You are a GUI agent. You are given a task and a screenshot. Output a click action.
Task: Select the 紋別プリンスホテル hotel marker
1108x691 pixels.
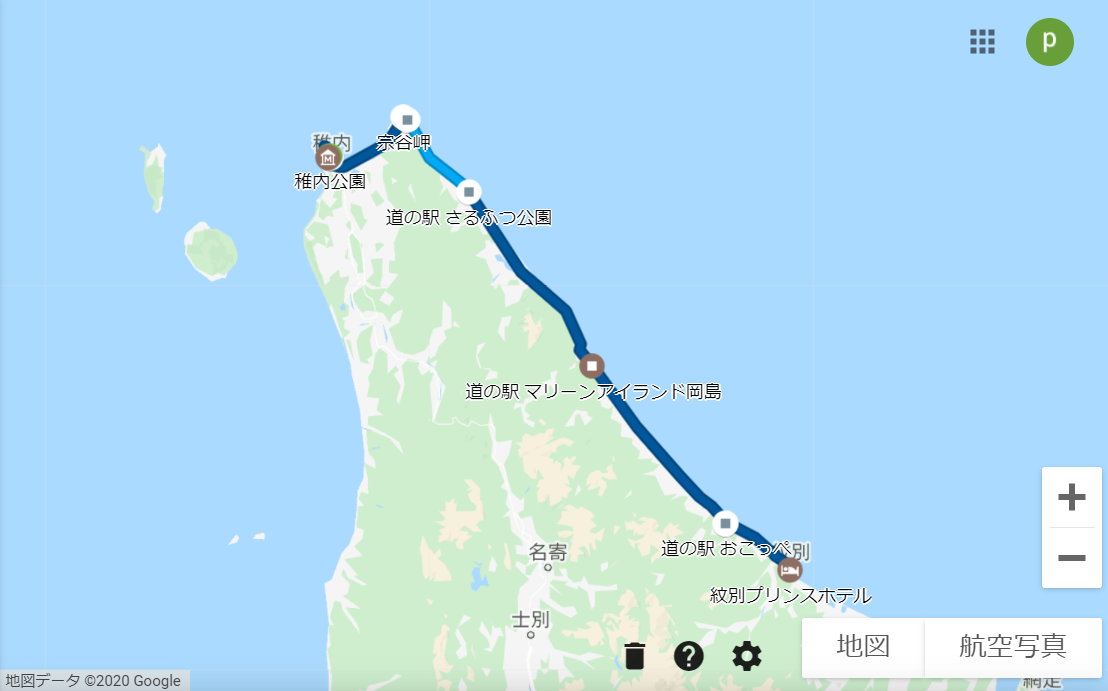[x=789, y=570]
